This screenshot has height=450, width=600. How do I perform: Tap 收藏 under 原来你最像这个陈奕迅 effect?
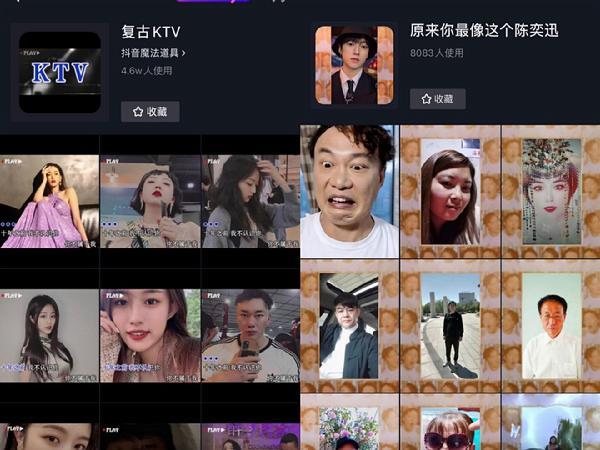[x=437, y=99]
